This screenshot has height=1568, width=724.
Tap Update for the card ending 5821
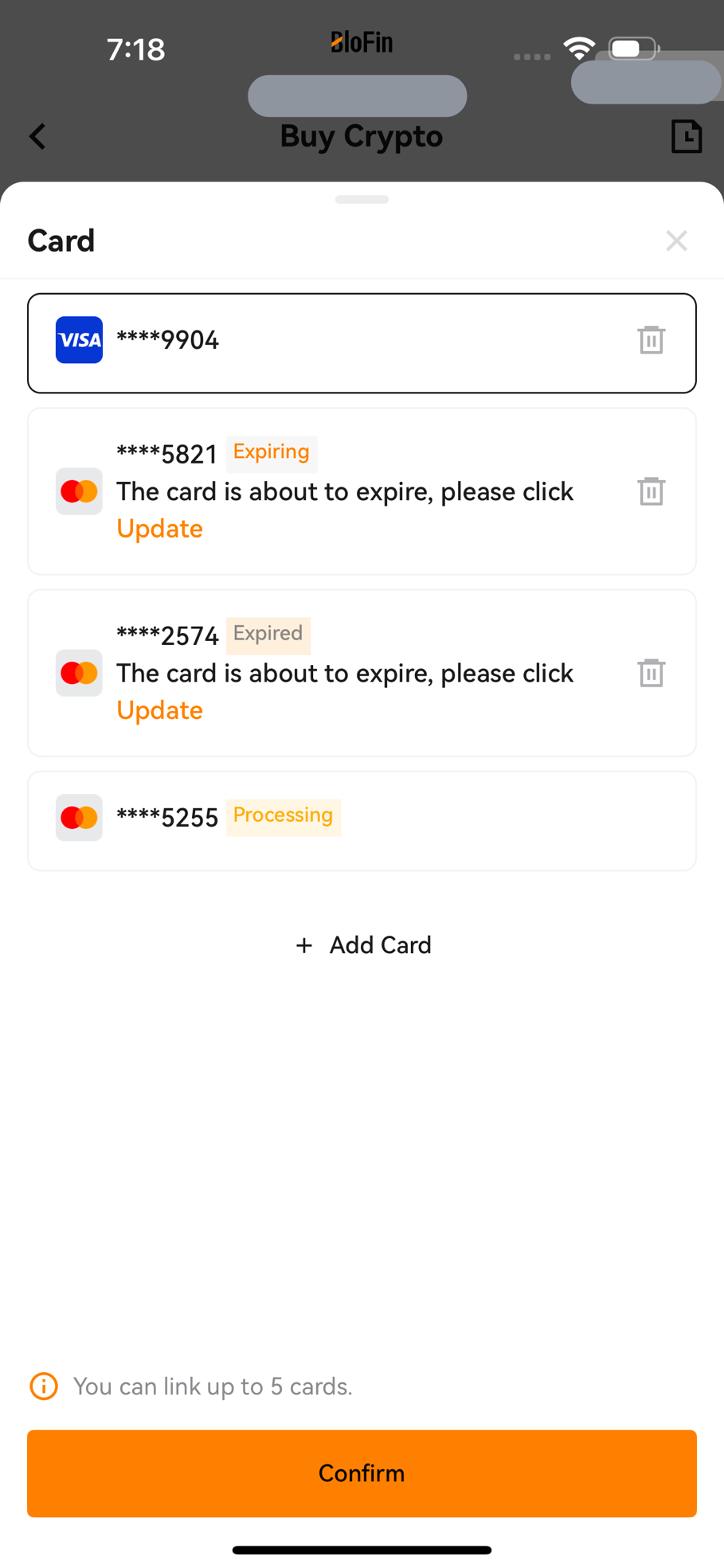pyautogui.click(x=159, y=529)
